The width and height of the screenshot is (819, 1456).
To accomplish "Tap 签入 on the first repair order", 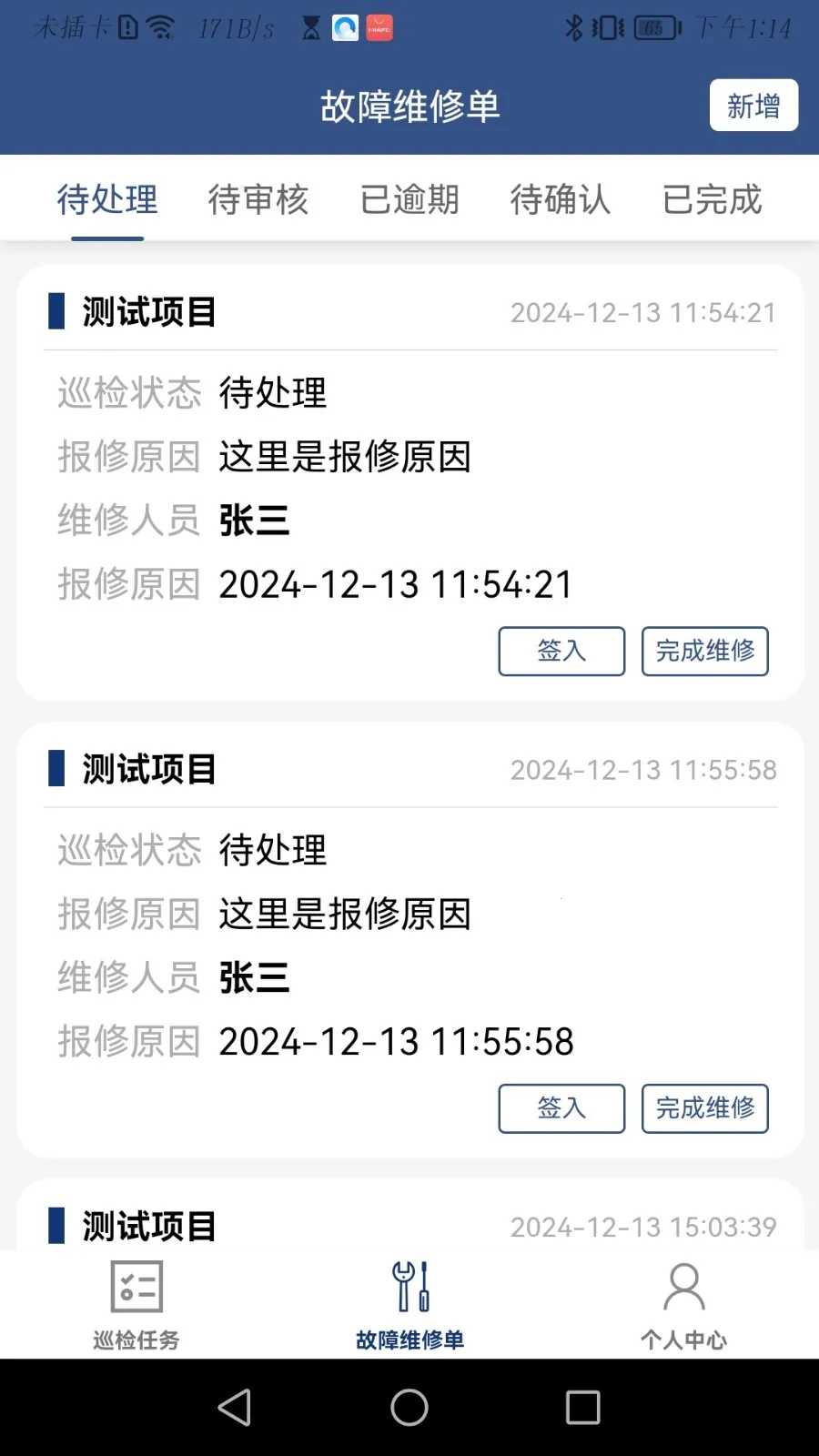I will (561, 652).
